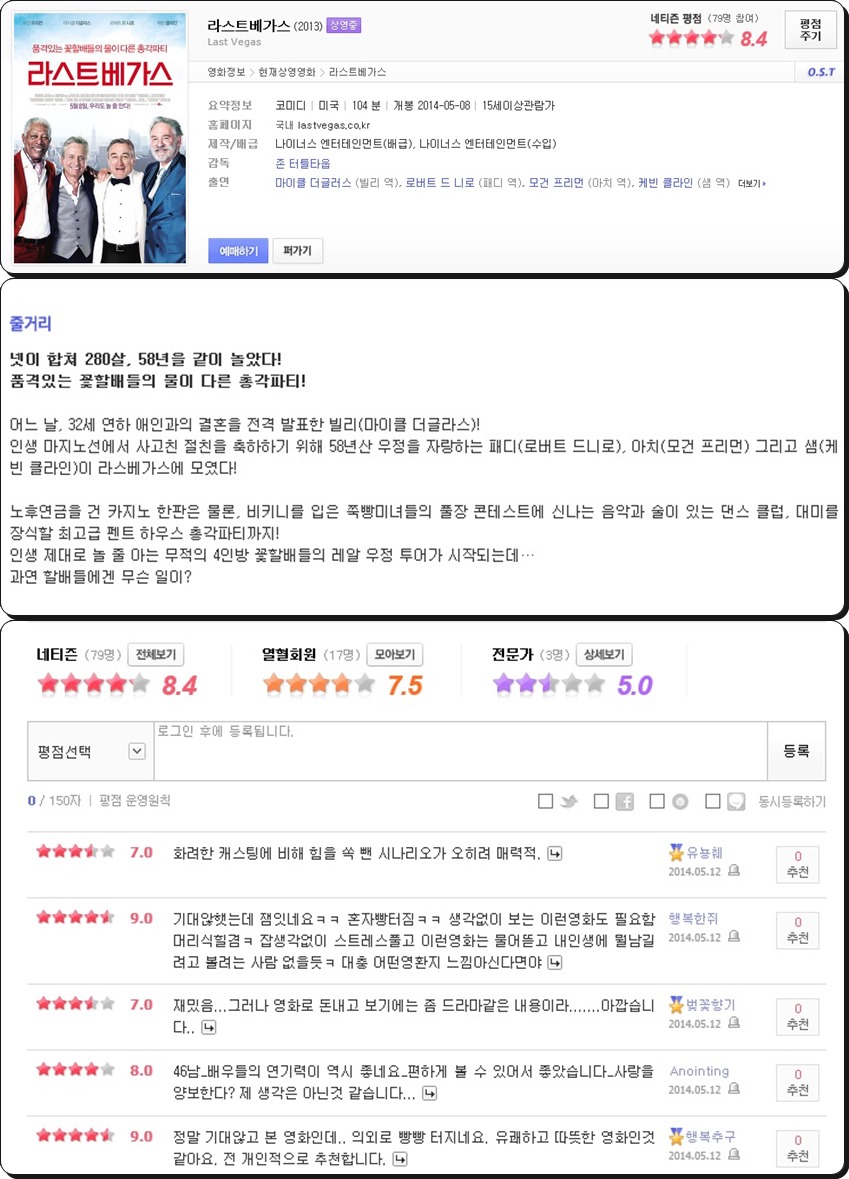
Task: Submit the review with 등록
Action: tap(796, 751)
